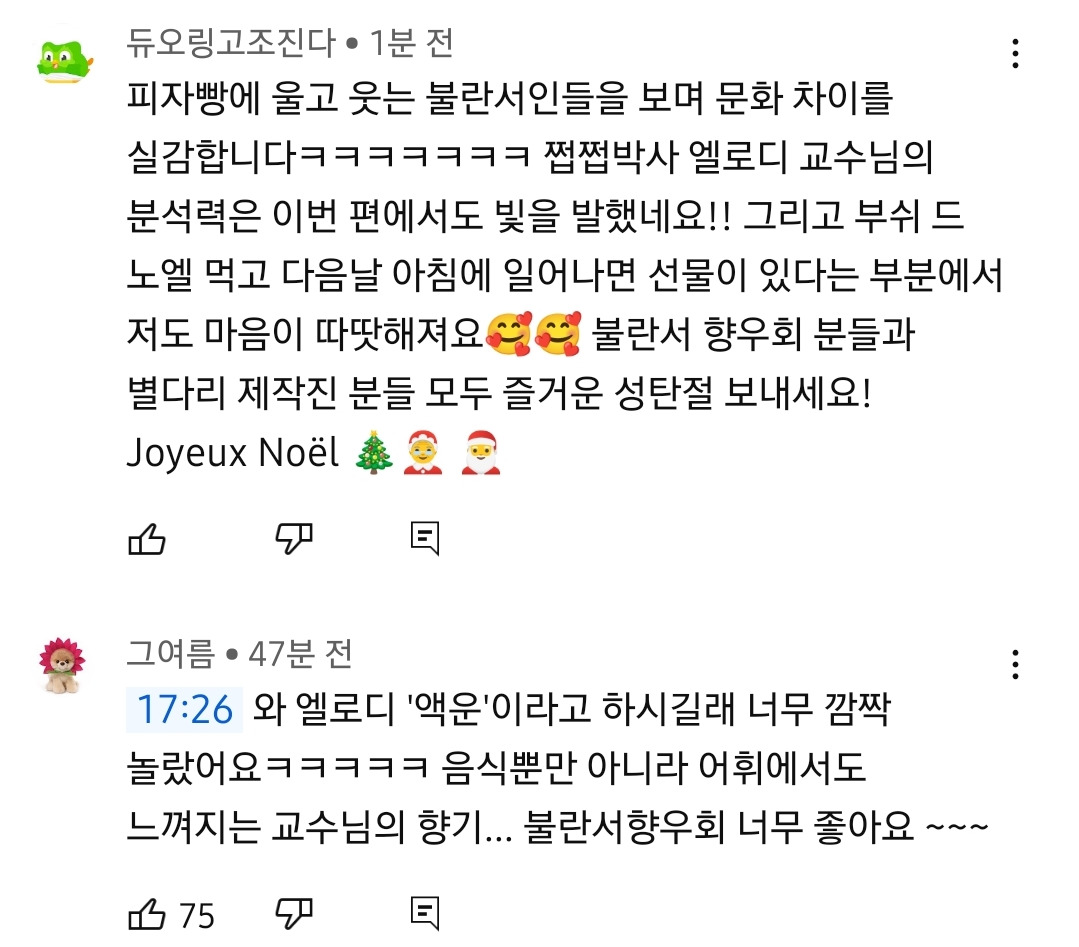Dislike the comment by 그여름

pyautogui.click(x=294, y=914)
